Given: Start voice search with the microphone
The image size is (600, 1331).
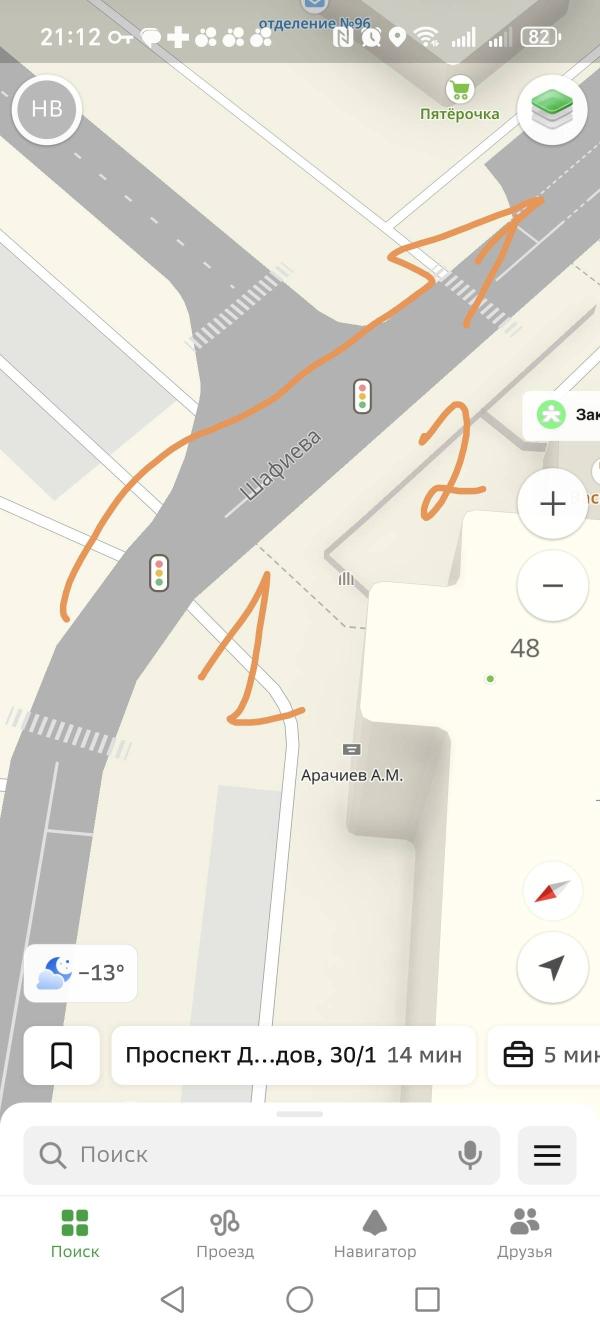Looking at the screenshot, I should coord(470,1155).
